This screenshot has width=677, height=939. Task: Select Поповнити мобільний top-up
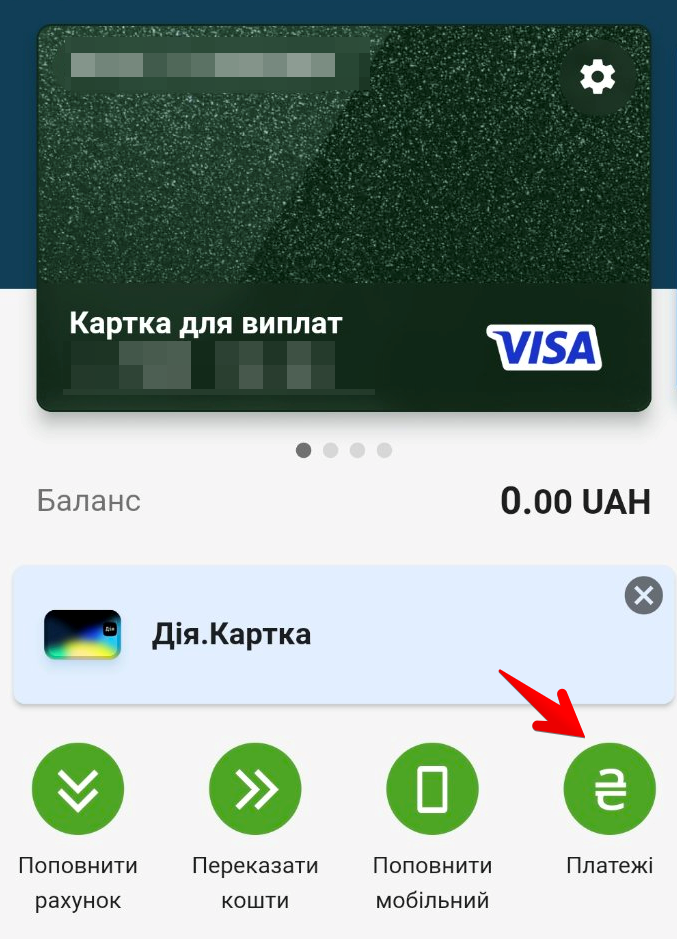coord(432,791)
